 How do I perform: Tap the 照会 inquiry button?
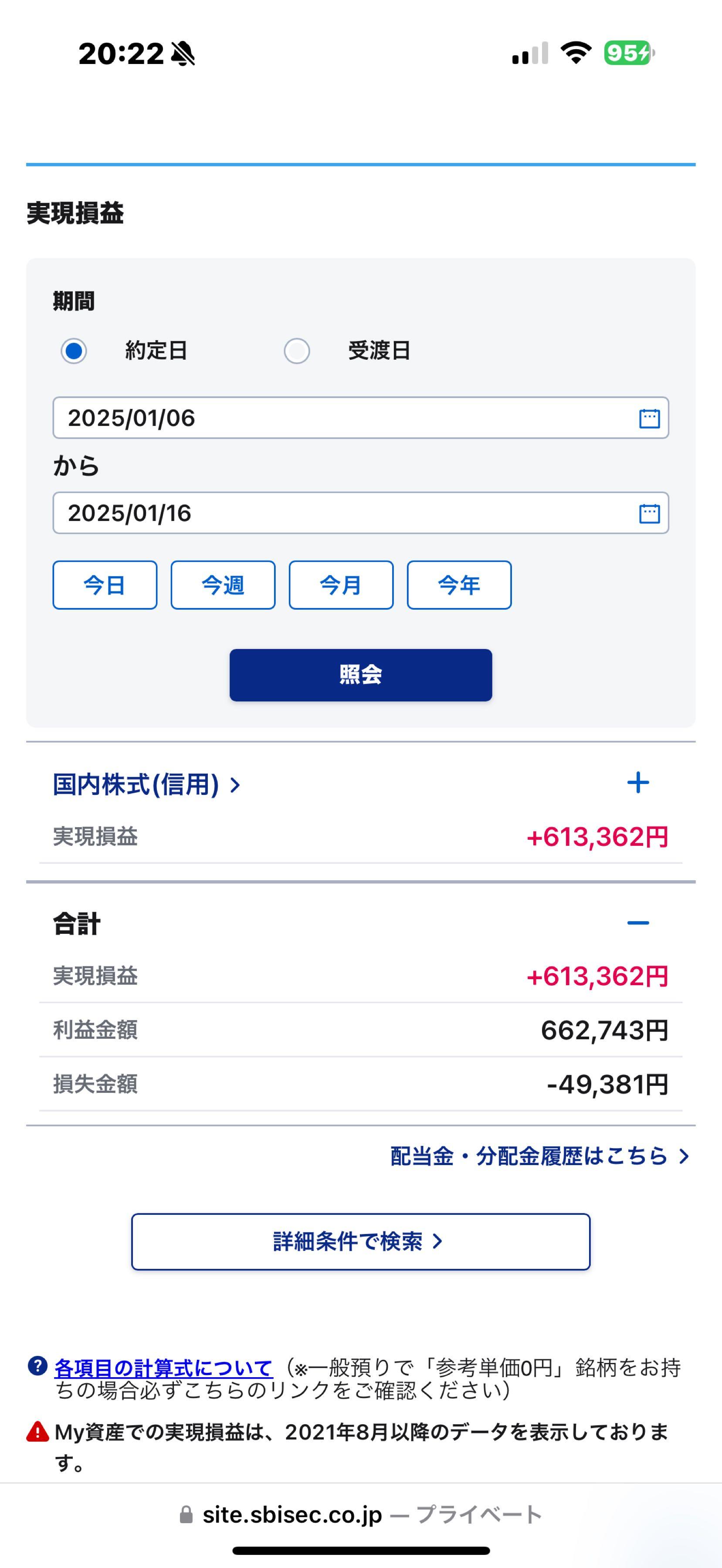(360, 674)
